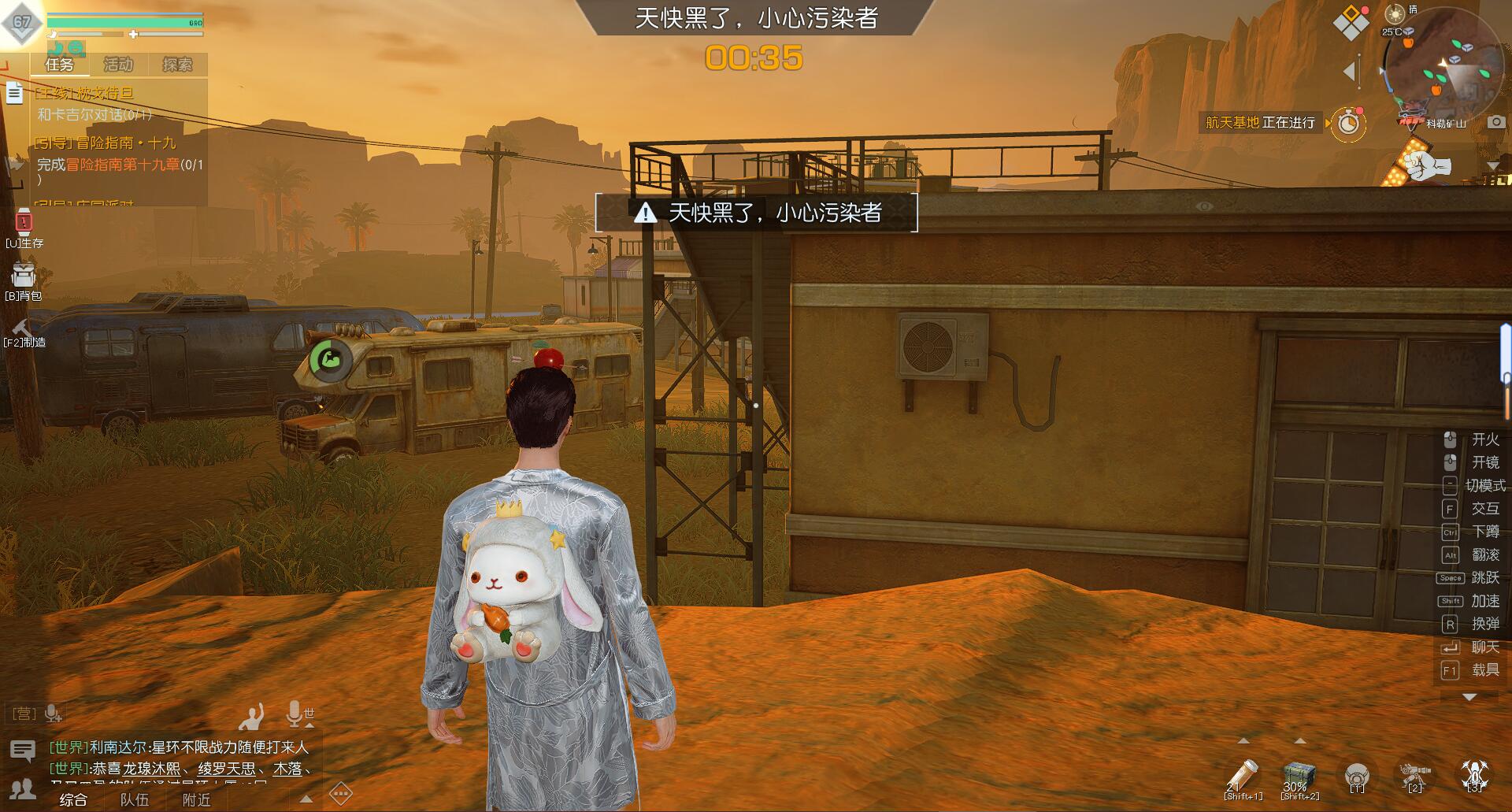This screenshot has height=812, width=1512.
Task: Open the 生存 survival watch
Action: pyautogui.click(x=24, y=223)
